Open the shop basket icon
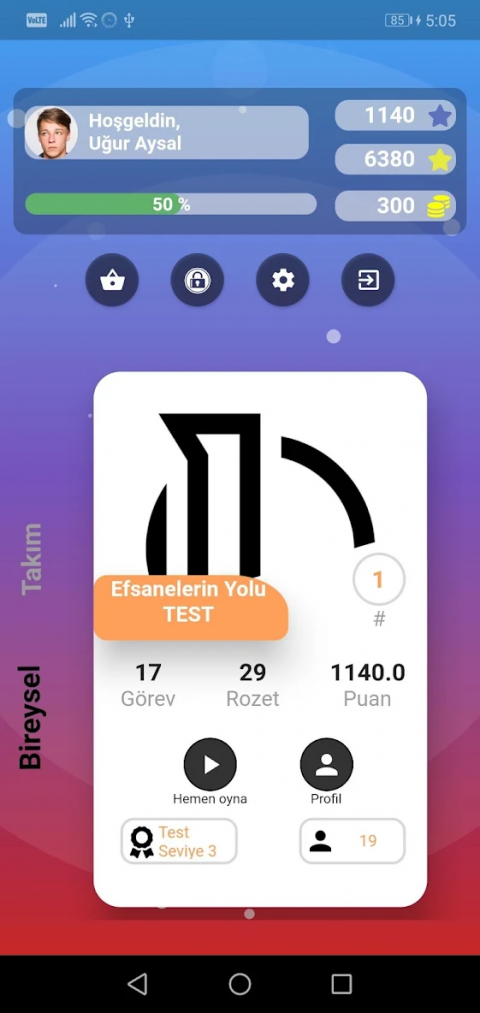This screenshot has width=480, height=1013. (x=112, y=280)
